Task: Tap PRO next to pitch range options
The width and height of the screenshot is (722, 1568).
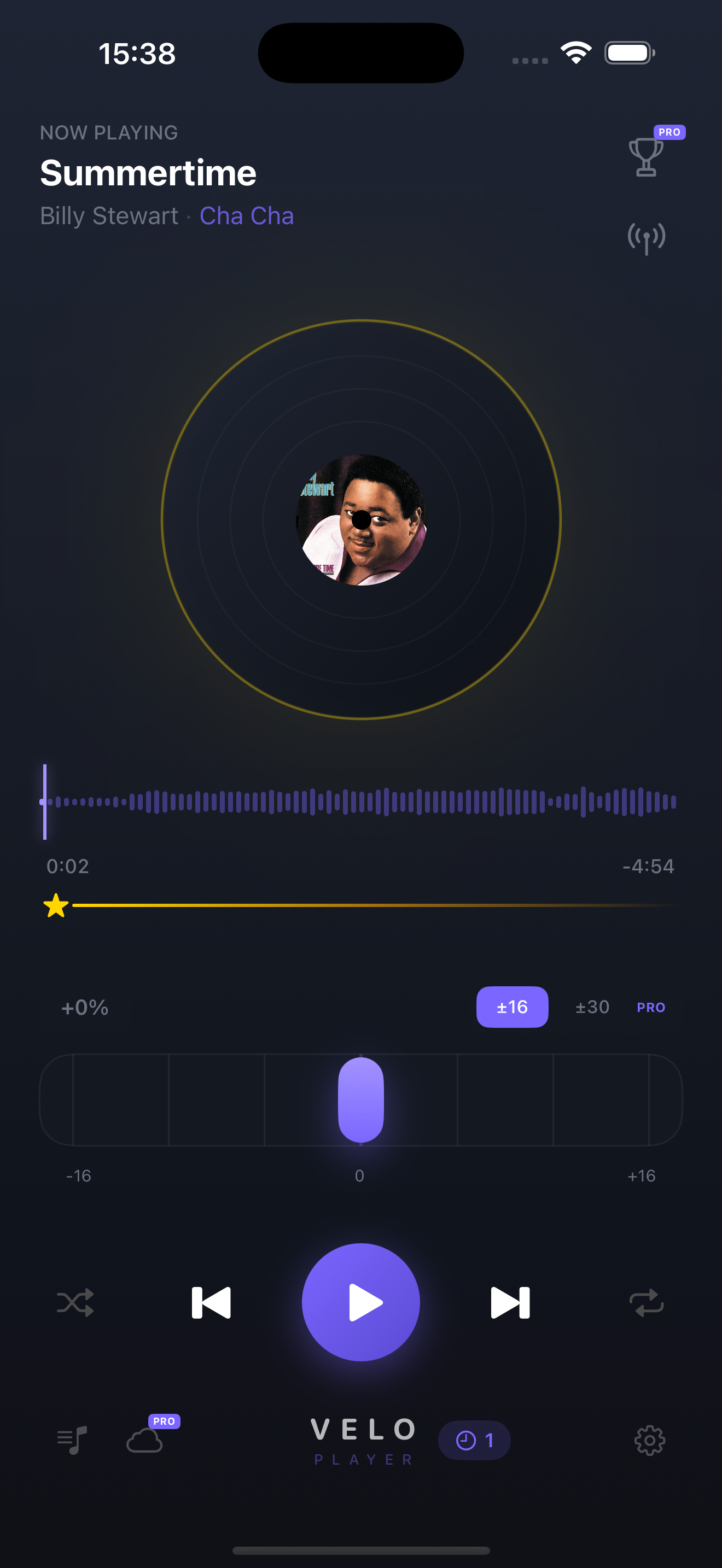Action: 650,1008
